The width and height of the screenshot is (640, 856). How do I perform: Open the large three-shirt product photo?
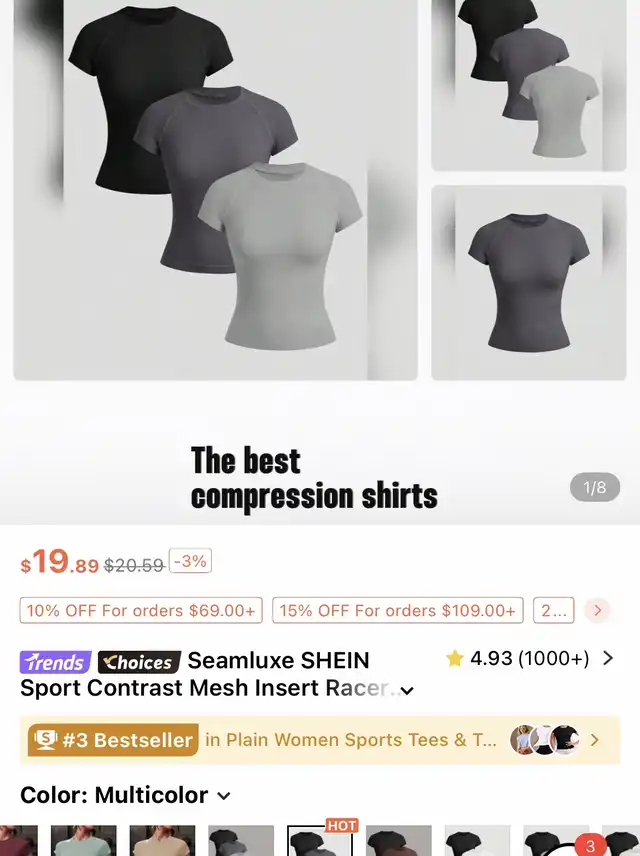click(215, 190)
